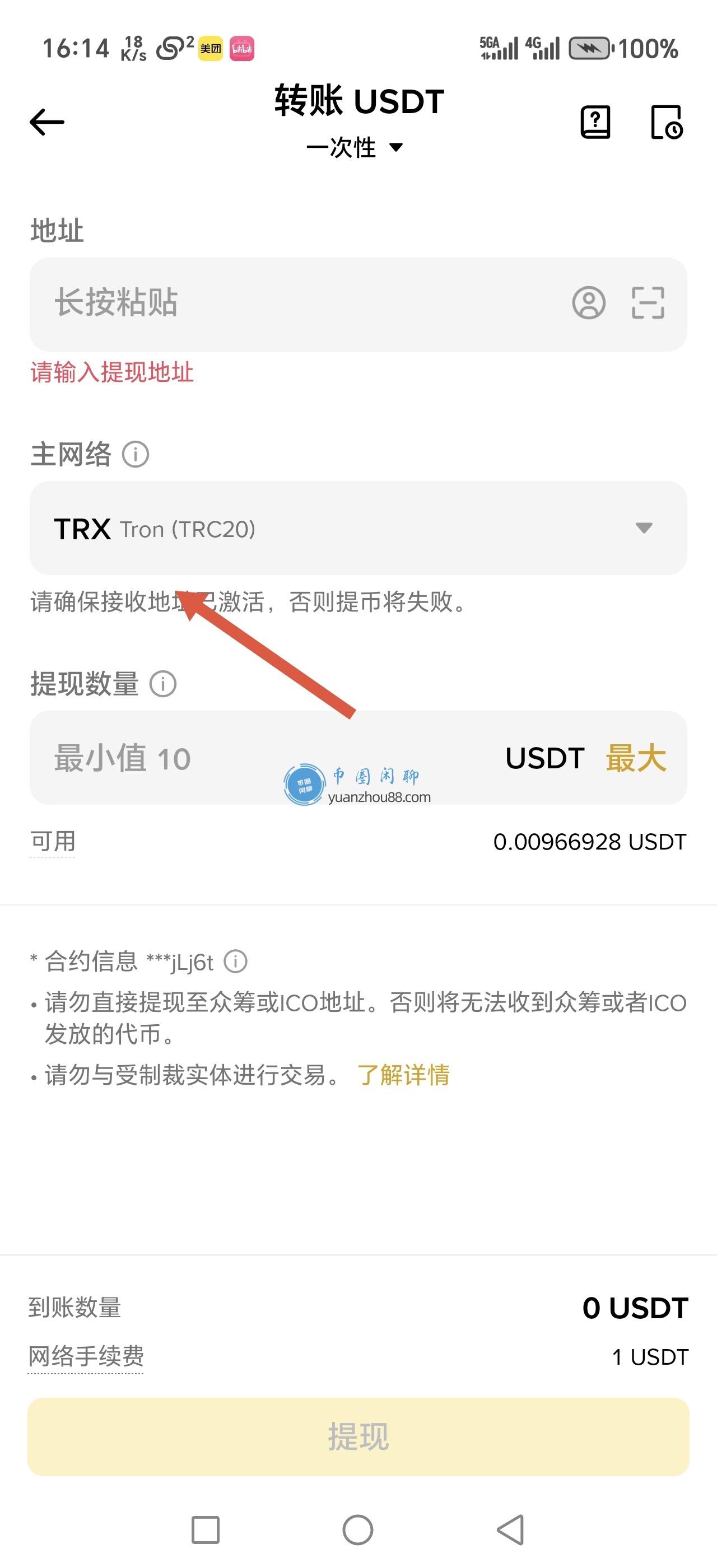
Task: Open the TRX Tron (TRC20) network selector
Action: point(358,528)
